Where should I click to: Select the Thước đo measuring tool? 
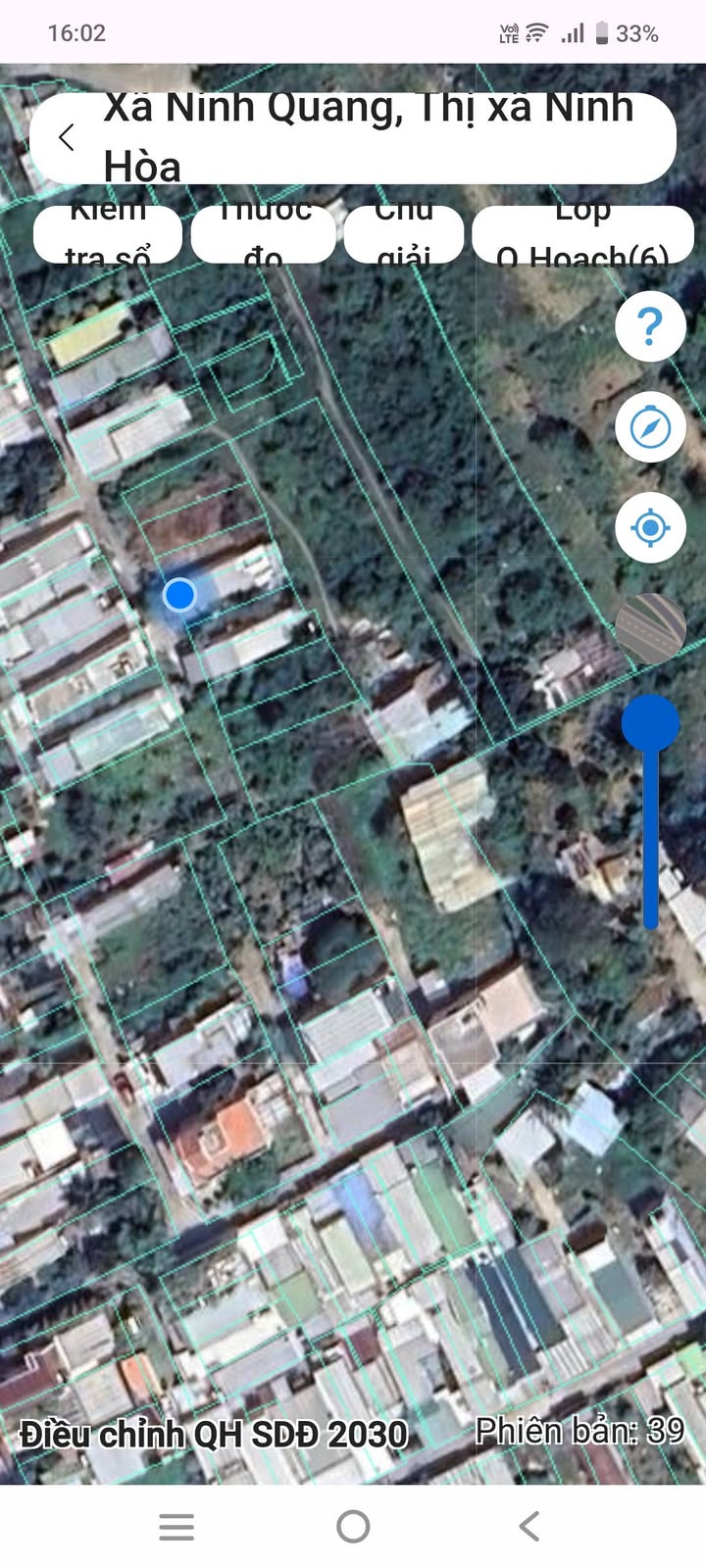264,234
